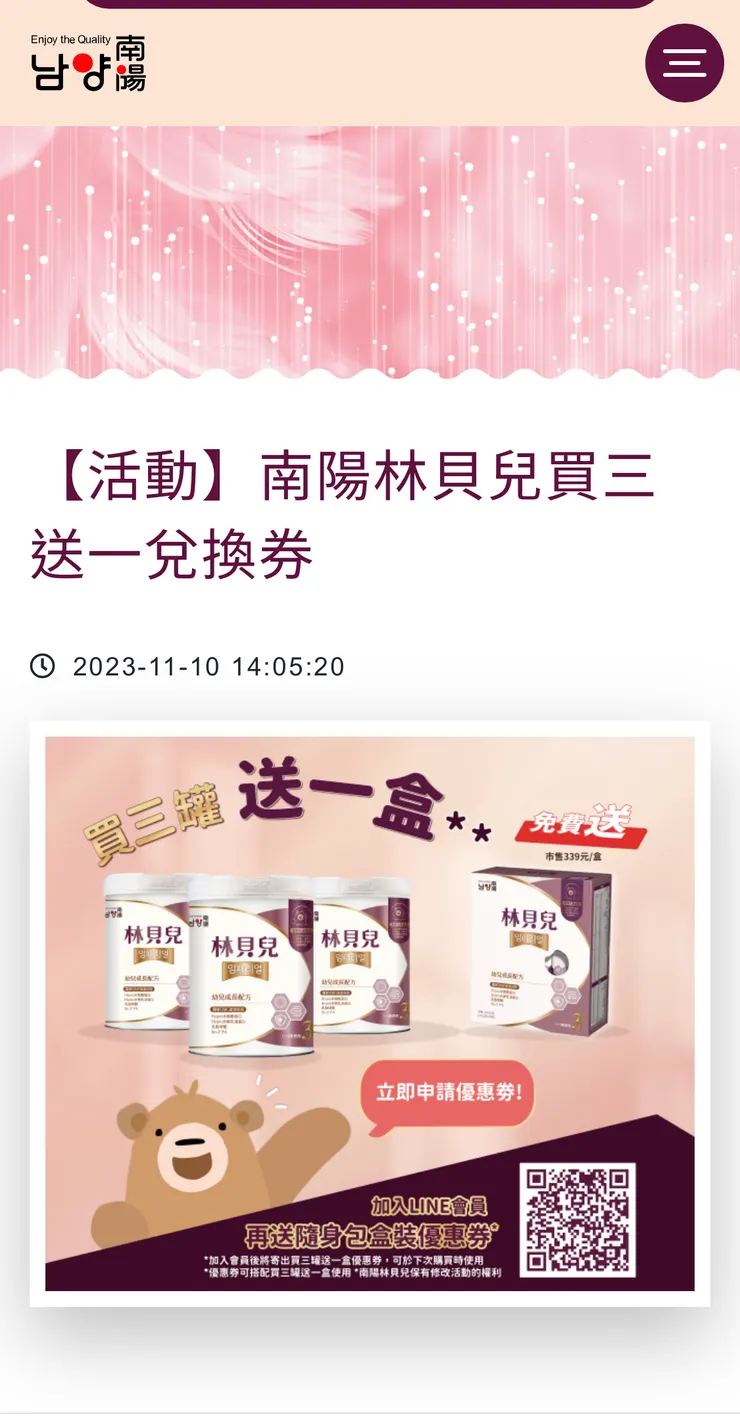740x1416 pixels.
Task: Open the buy-three-get-one promotion banner image
Action: (x=370, y=1013)
